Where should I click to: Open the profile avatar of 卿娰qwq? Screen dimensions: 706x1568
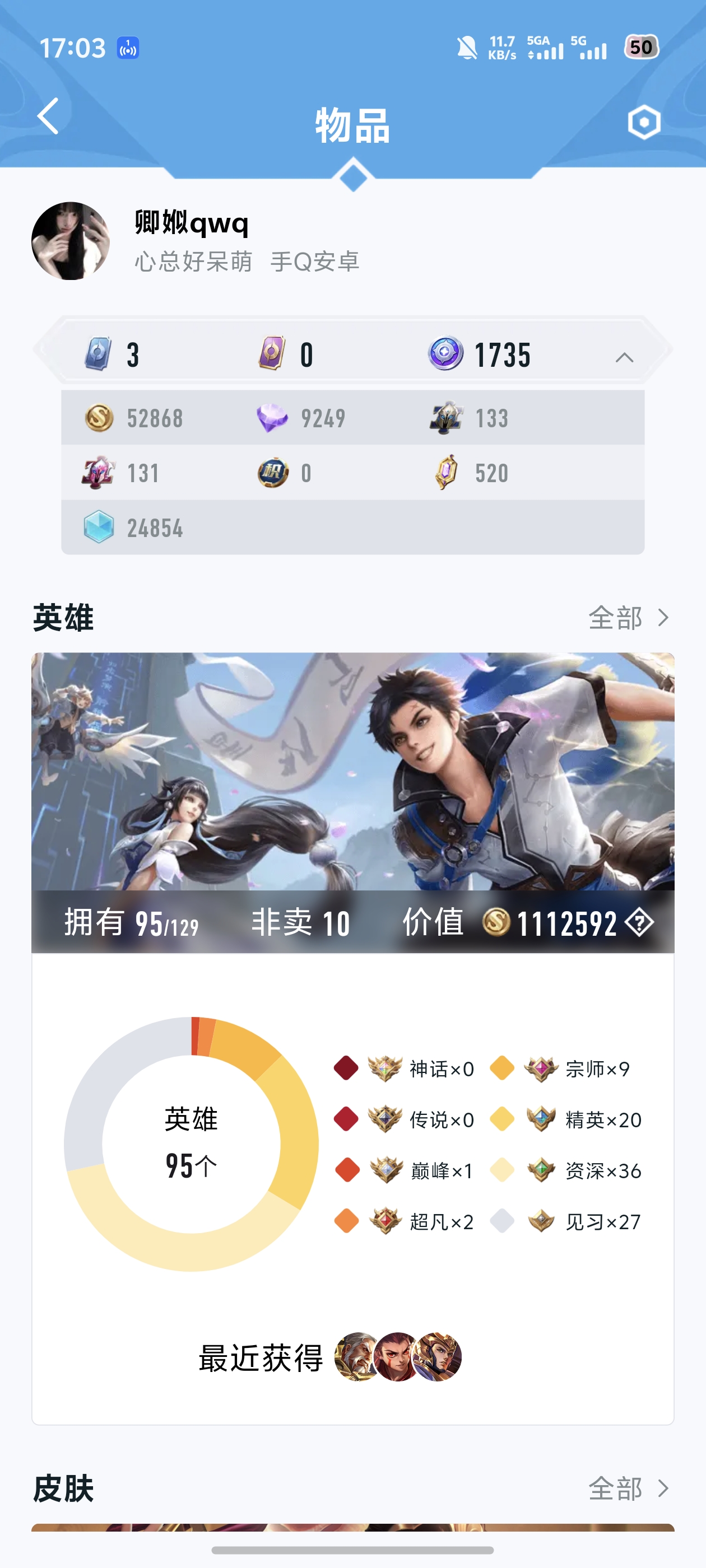click(x=71, y=241)
